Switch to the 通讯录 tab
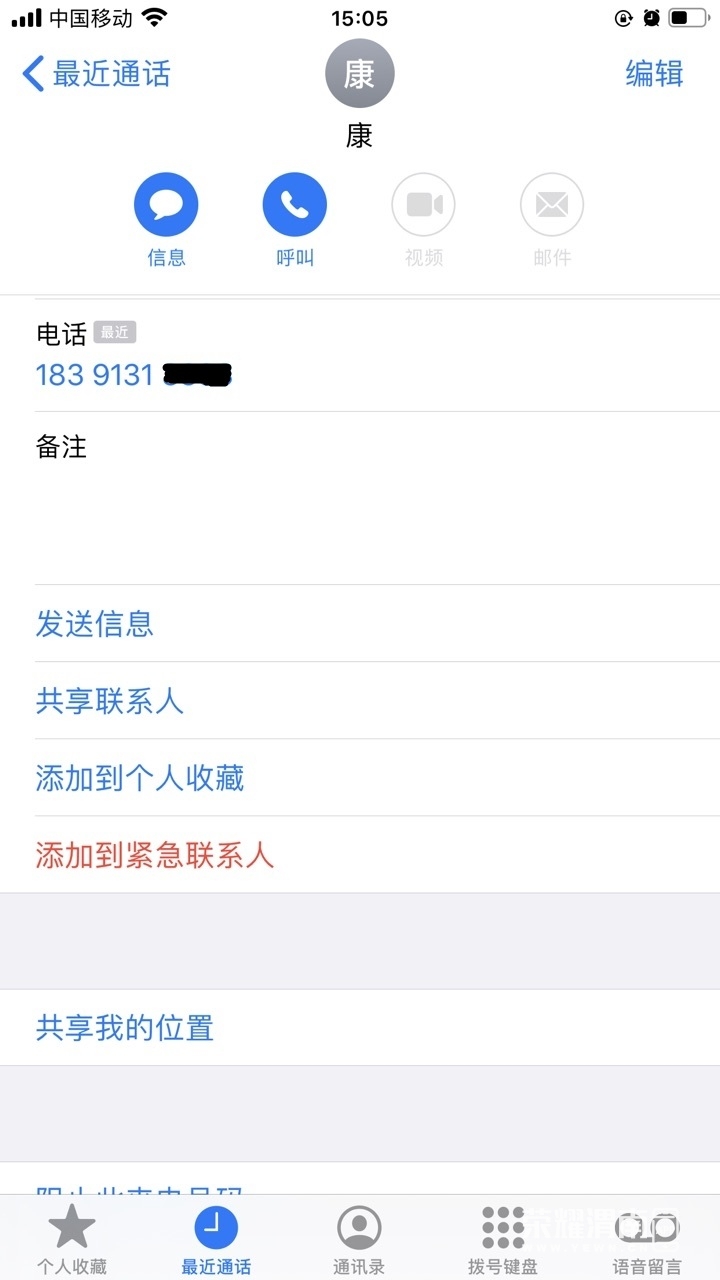 (359, 1238)
